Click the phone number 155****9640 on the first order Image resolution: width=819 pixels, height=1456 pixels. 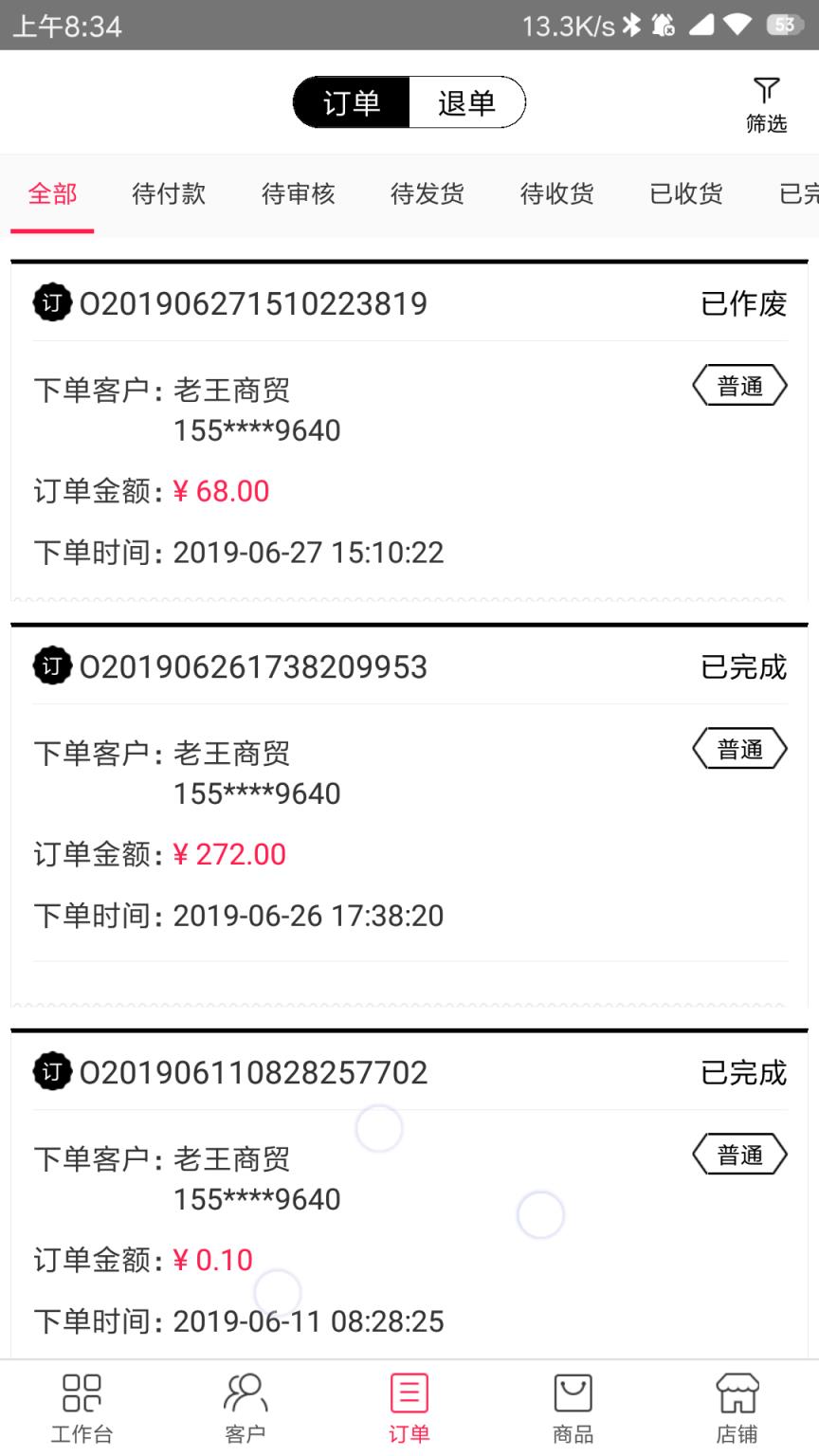point(256,431)
